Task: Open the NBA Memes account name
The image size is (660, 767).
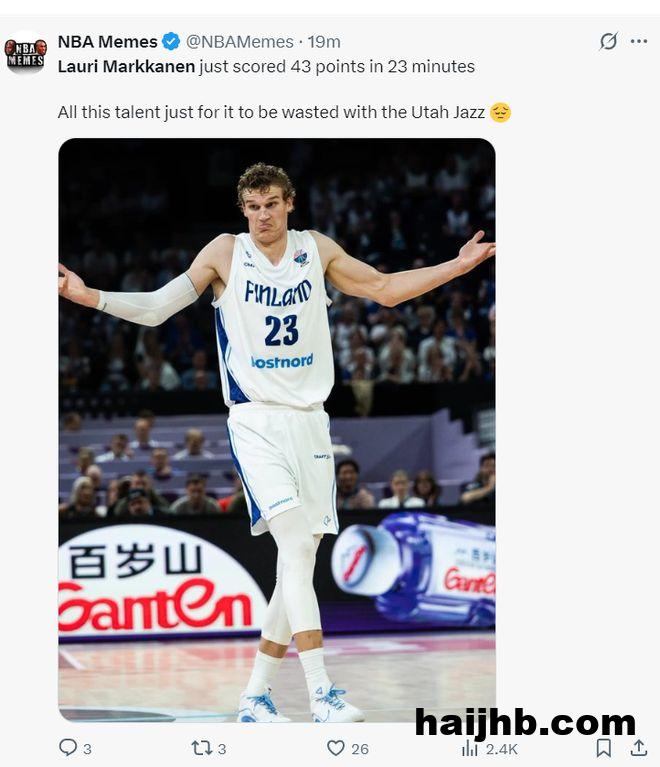Action: pyautogui.click(x=107, y=42)
